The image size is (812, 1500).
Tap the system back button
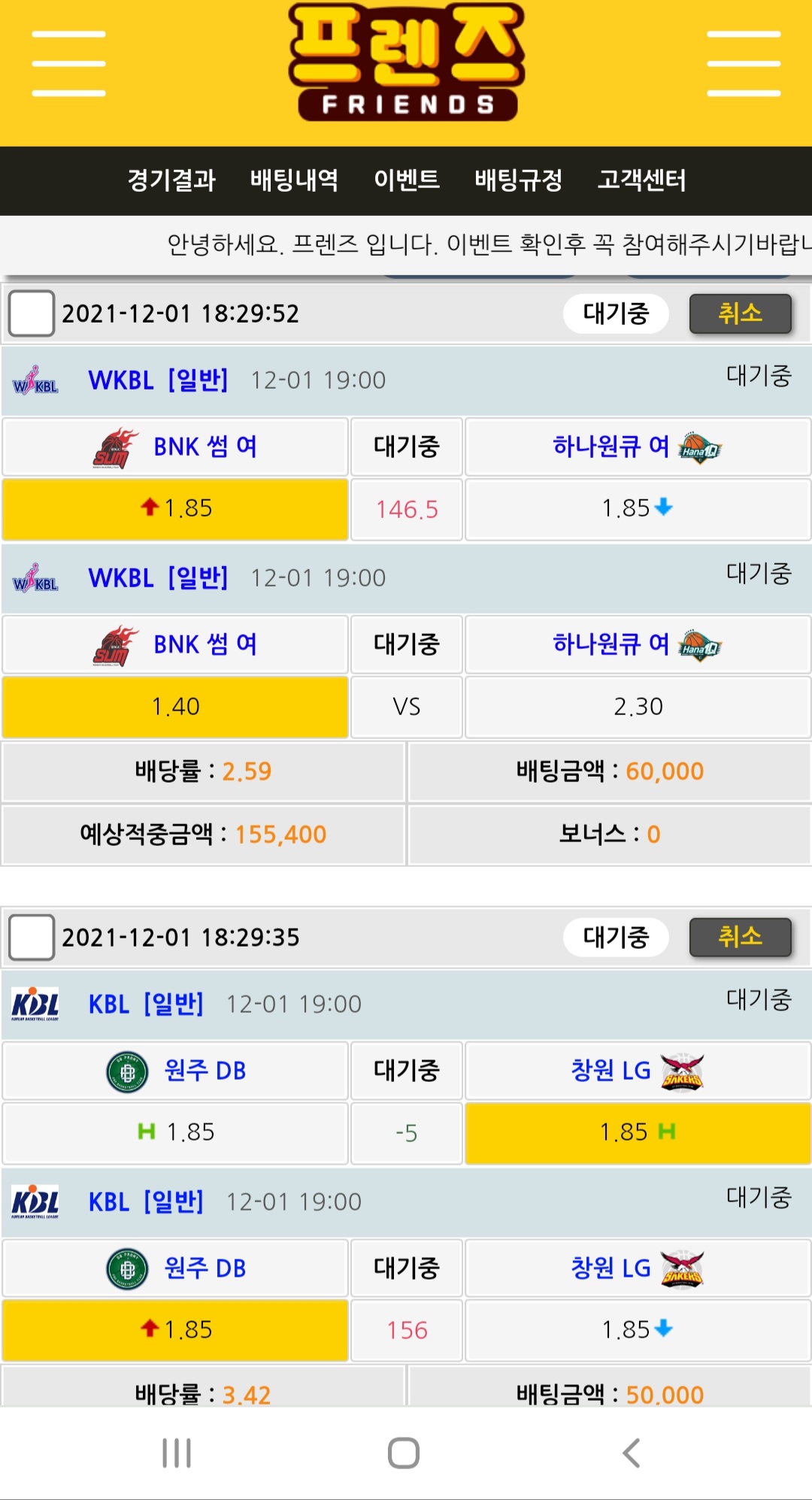point(632,1453)
